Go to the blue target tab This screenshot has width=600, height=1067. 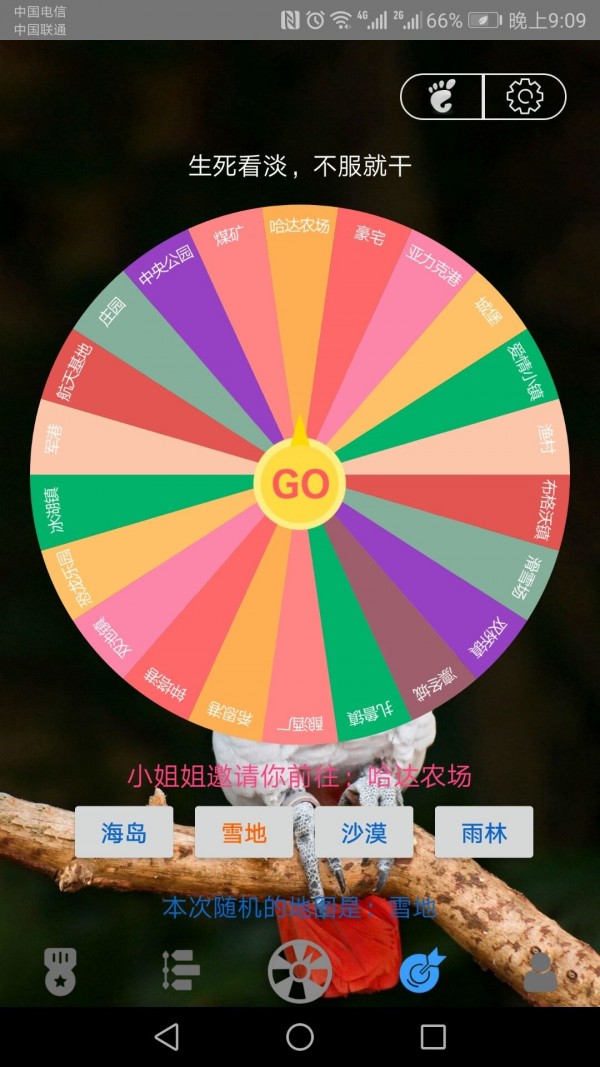[x=421, y=971]
